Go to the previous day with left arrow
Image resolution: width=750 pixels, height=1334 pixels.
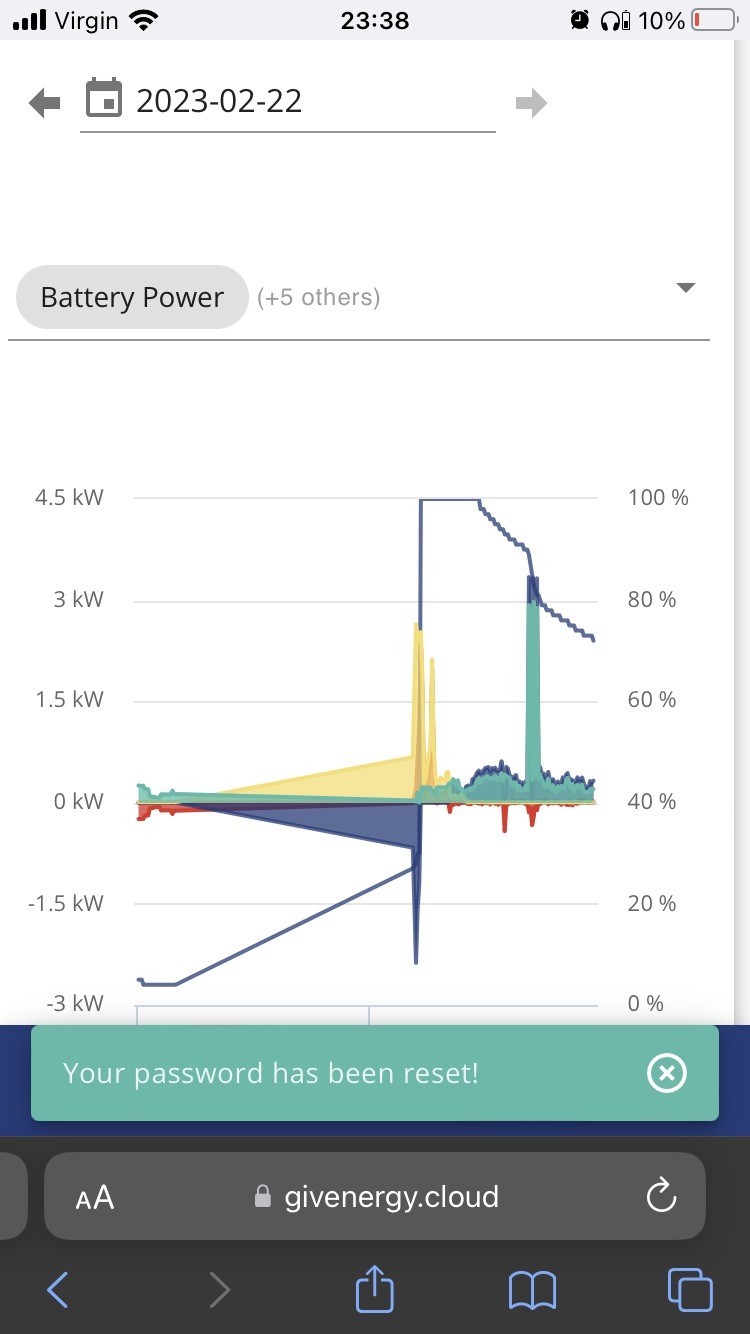[x=45, y=103]
